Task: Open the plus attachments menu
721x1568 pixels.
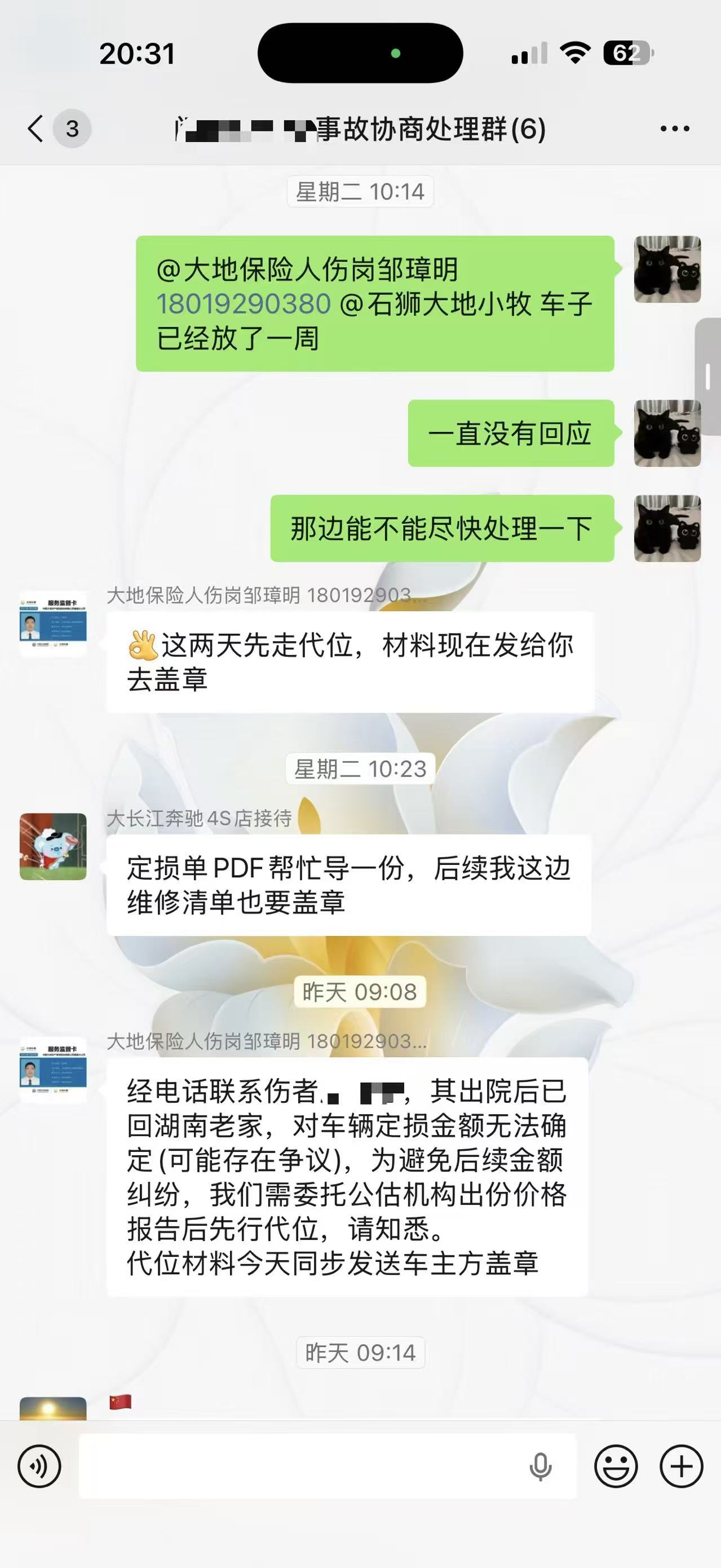Action: (x=682, y=1467)
